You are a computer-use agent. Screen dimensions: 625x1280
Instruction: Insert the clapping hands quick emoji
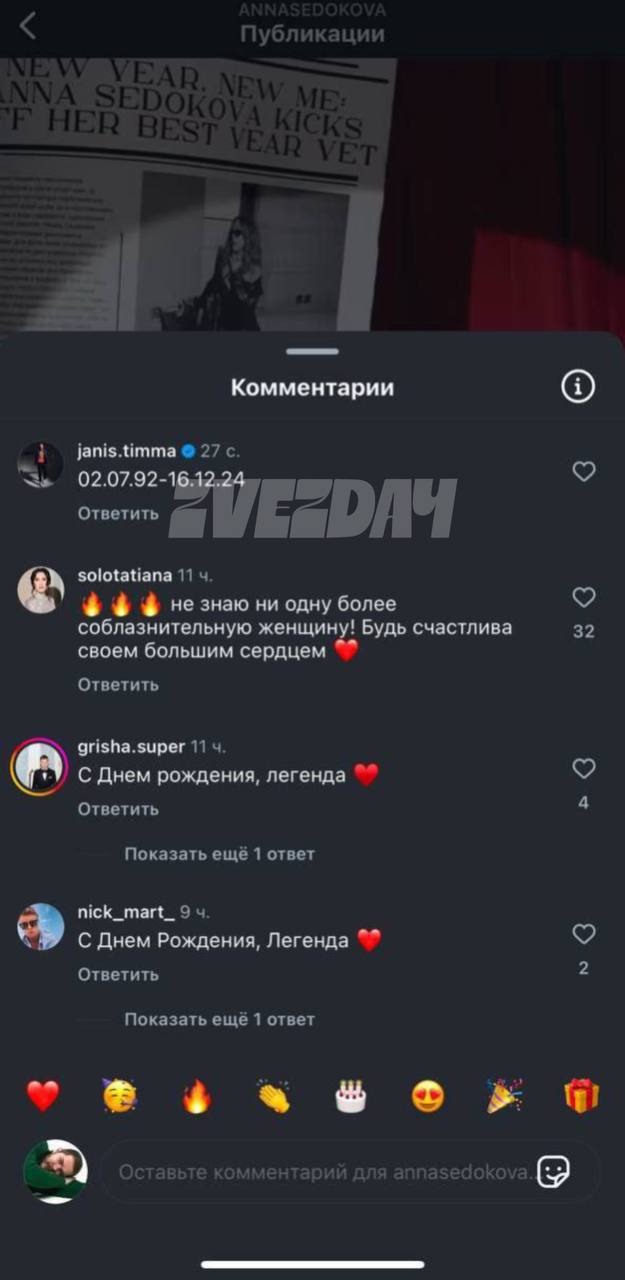point(274,1096)
